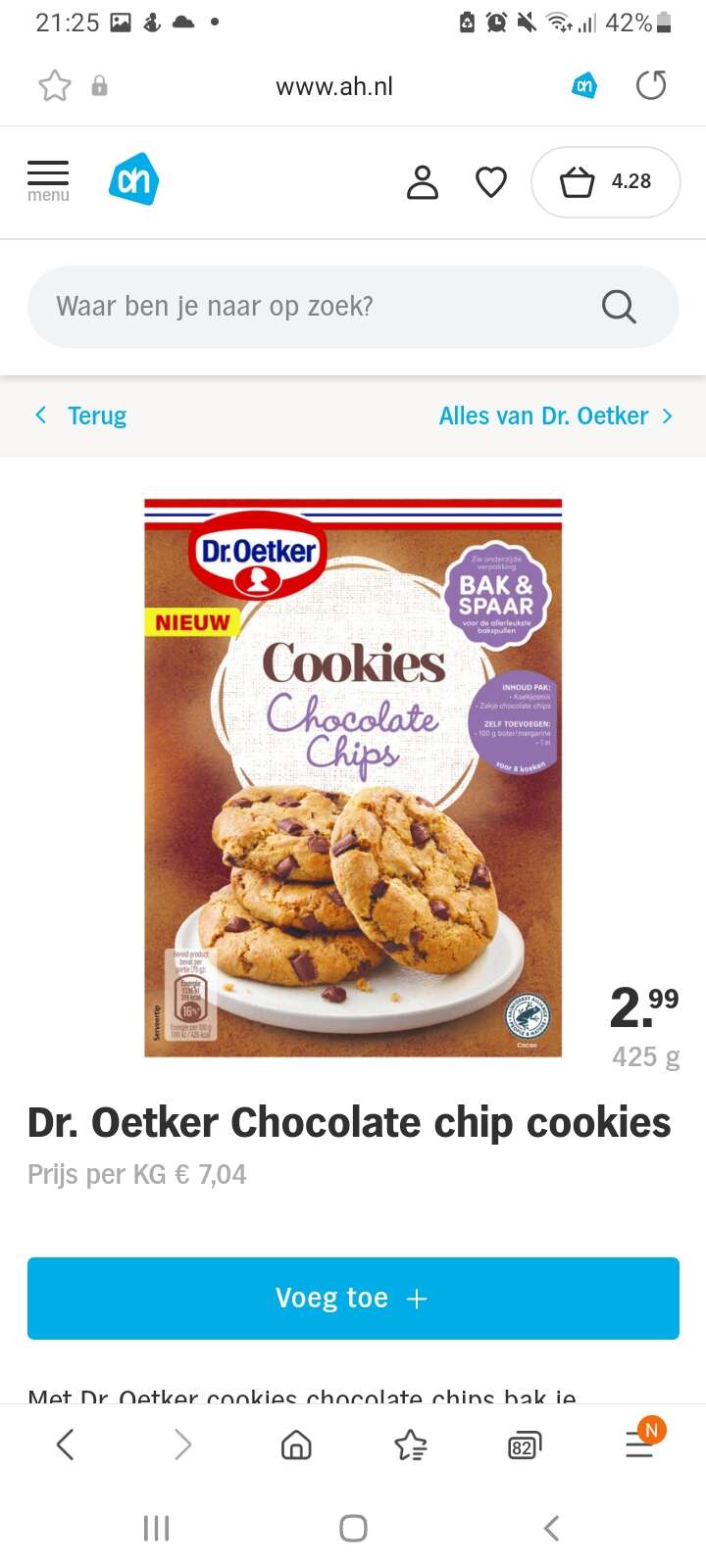Open the browser home page

click(296, 1445)
